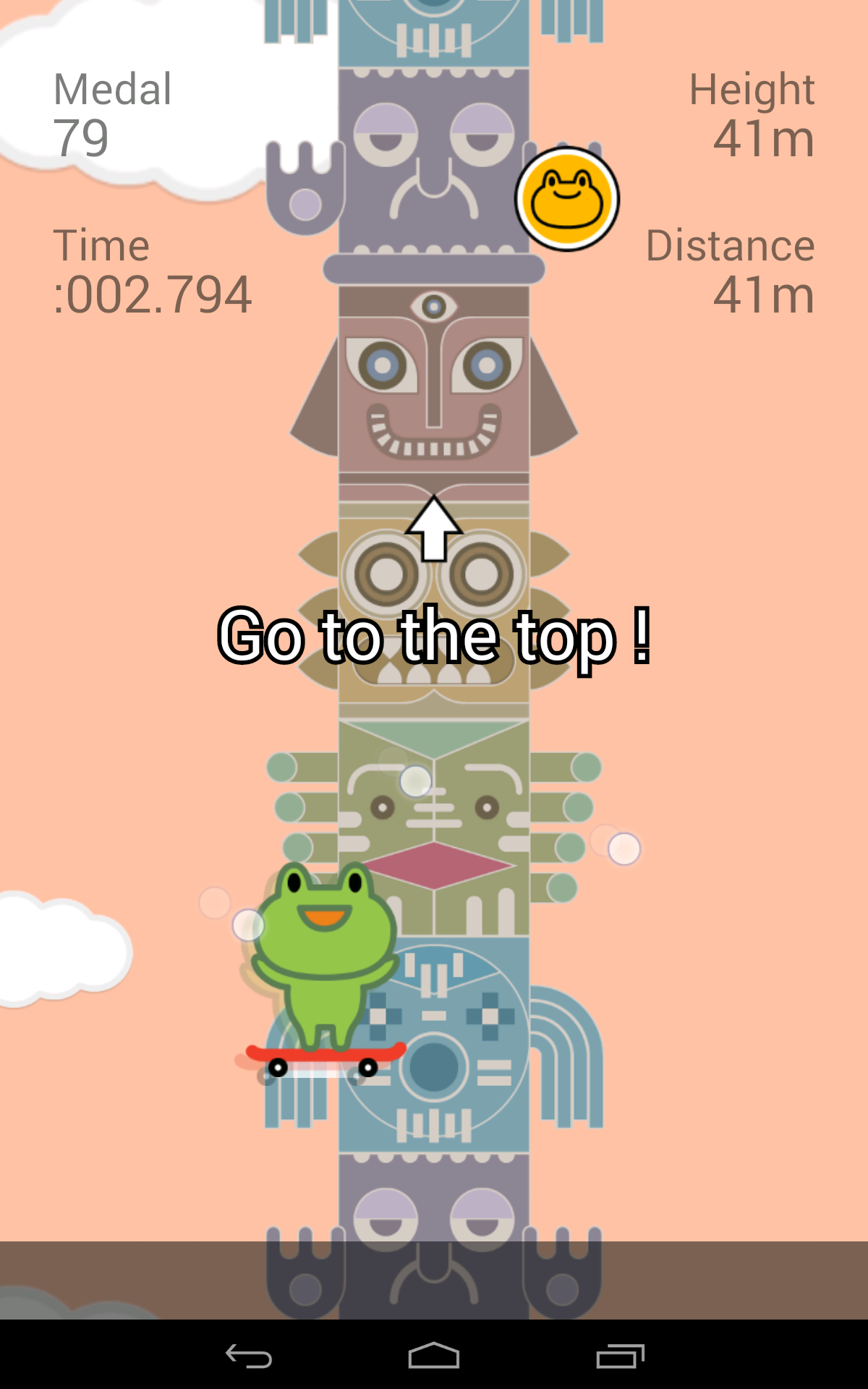
Task: Tap the system back button
Action: [248, 1356]
